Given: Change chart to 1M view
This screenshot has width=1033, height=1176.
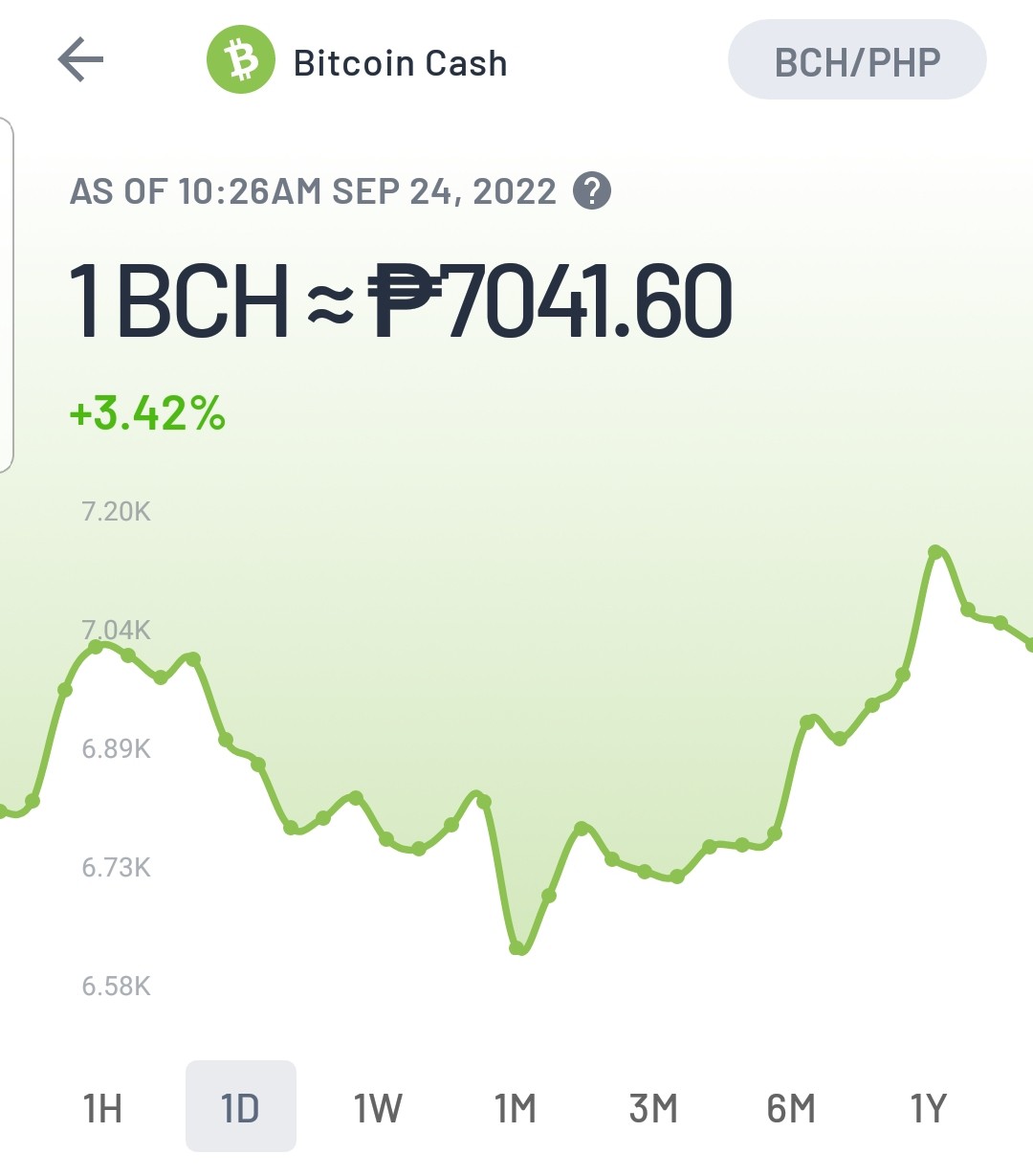Looking at the screenshot, I should [515, 1108].
